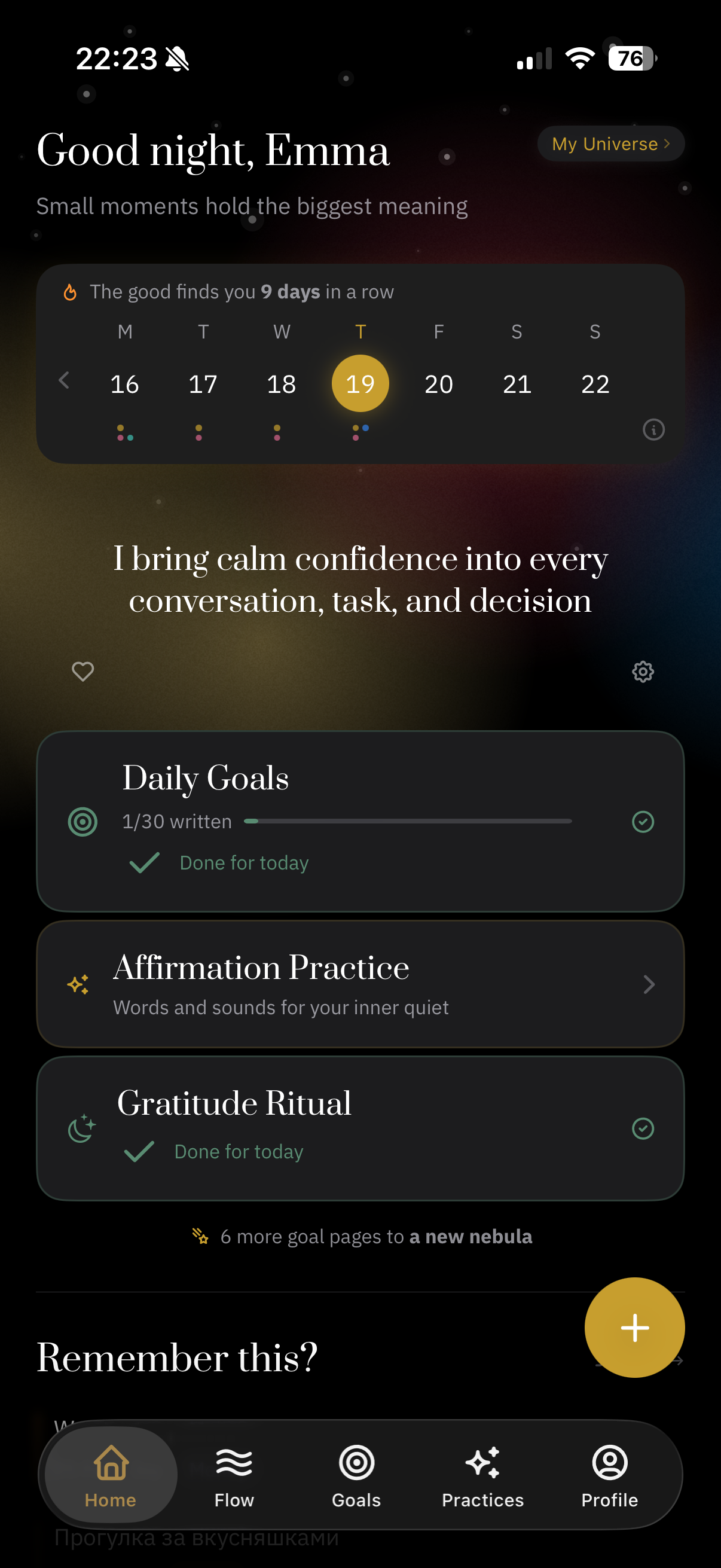This screenshot has height=1568, width=721.
Task: Open My Universe
Action: (610, 144)
